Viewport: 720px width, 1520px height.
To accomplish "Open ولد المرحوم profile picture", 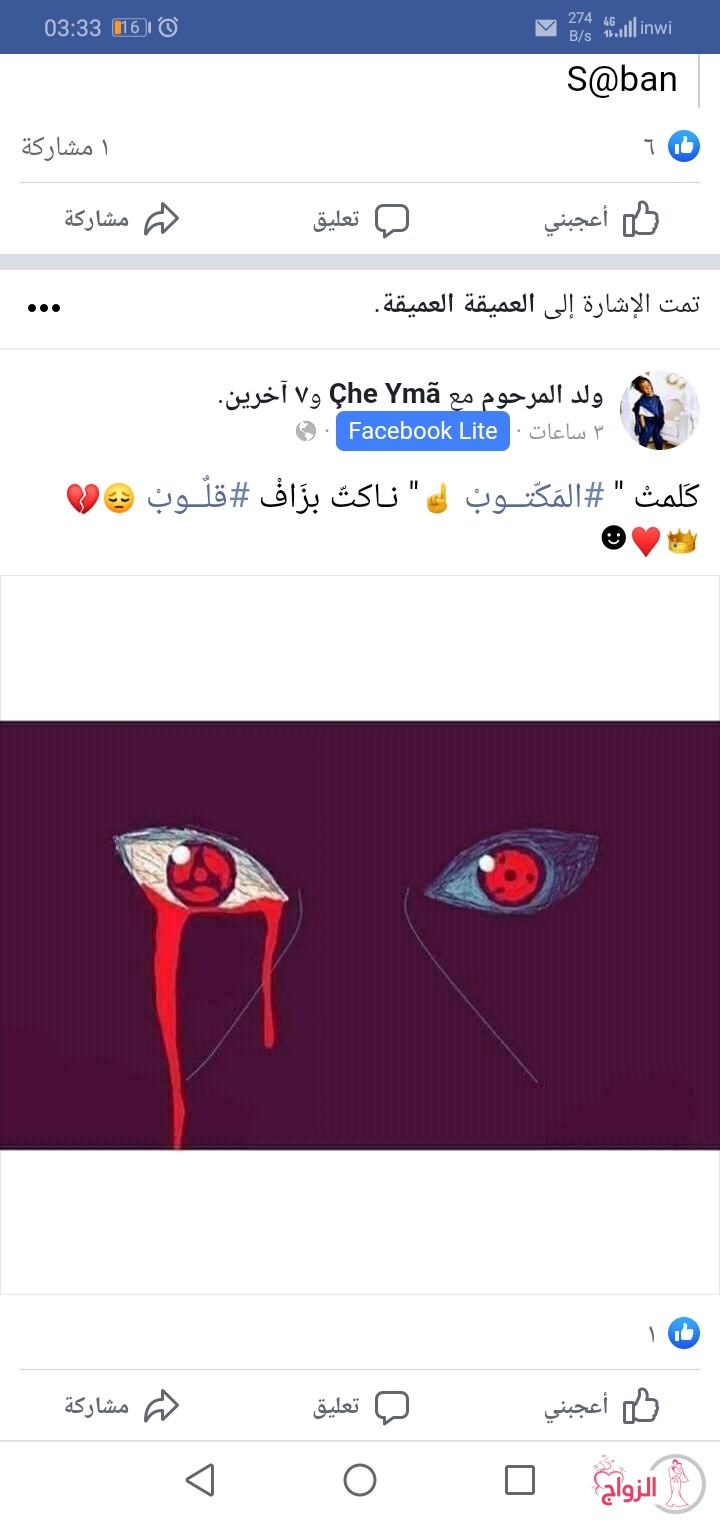I will coord(659,410).
